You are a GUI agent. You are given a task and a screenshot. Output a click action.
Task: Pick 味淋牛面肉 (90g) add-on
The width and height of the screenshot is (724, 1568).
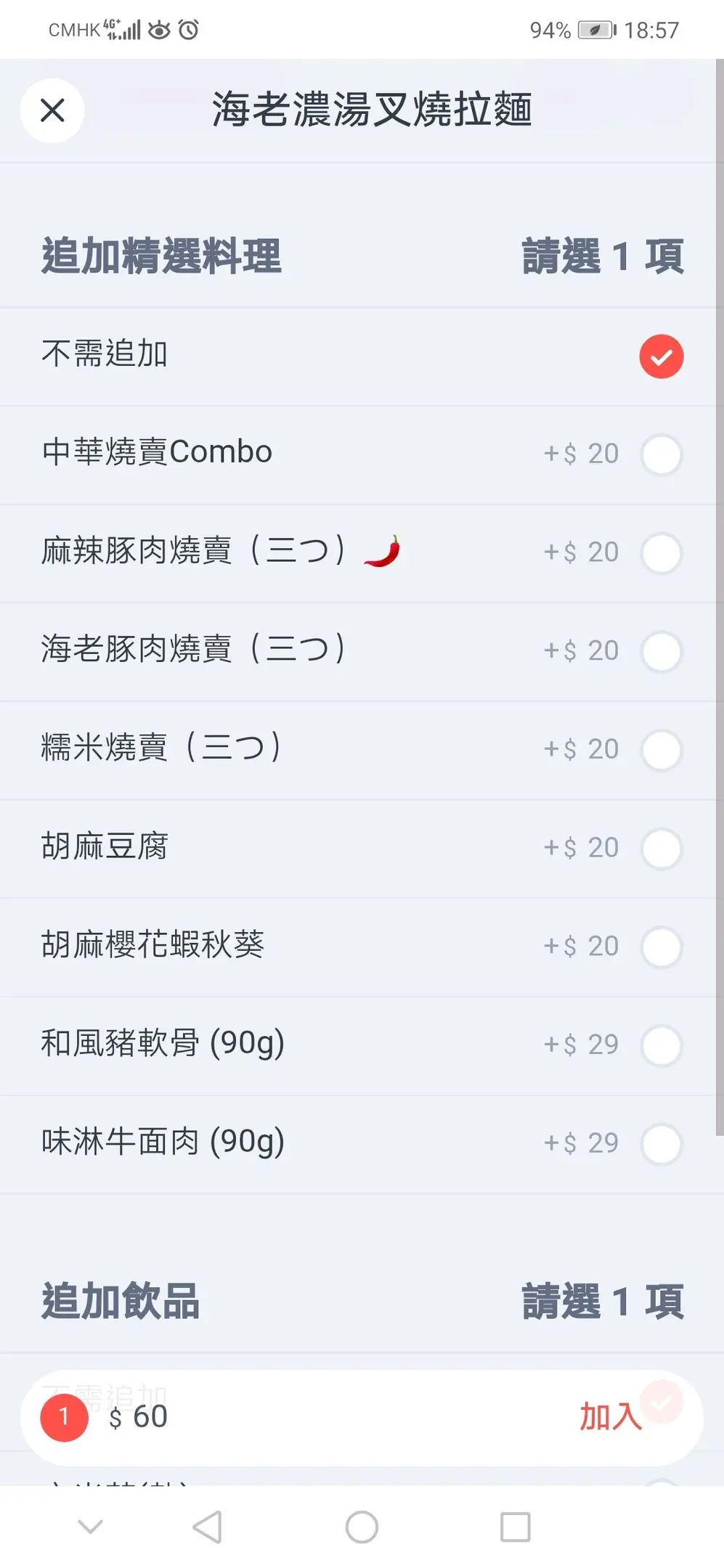661,1143
